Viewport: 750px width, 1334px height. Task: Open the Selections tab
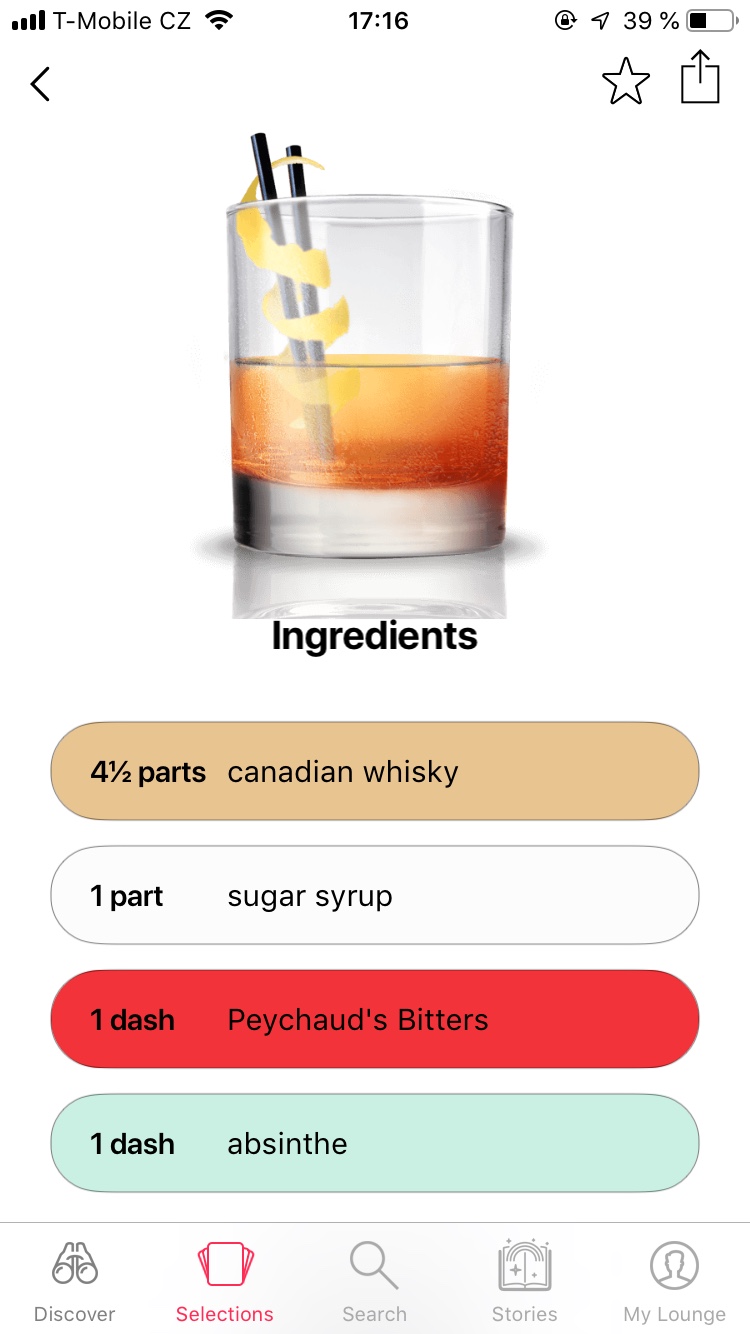[x=225, y=1281]
